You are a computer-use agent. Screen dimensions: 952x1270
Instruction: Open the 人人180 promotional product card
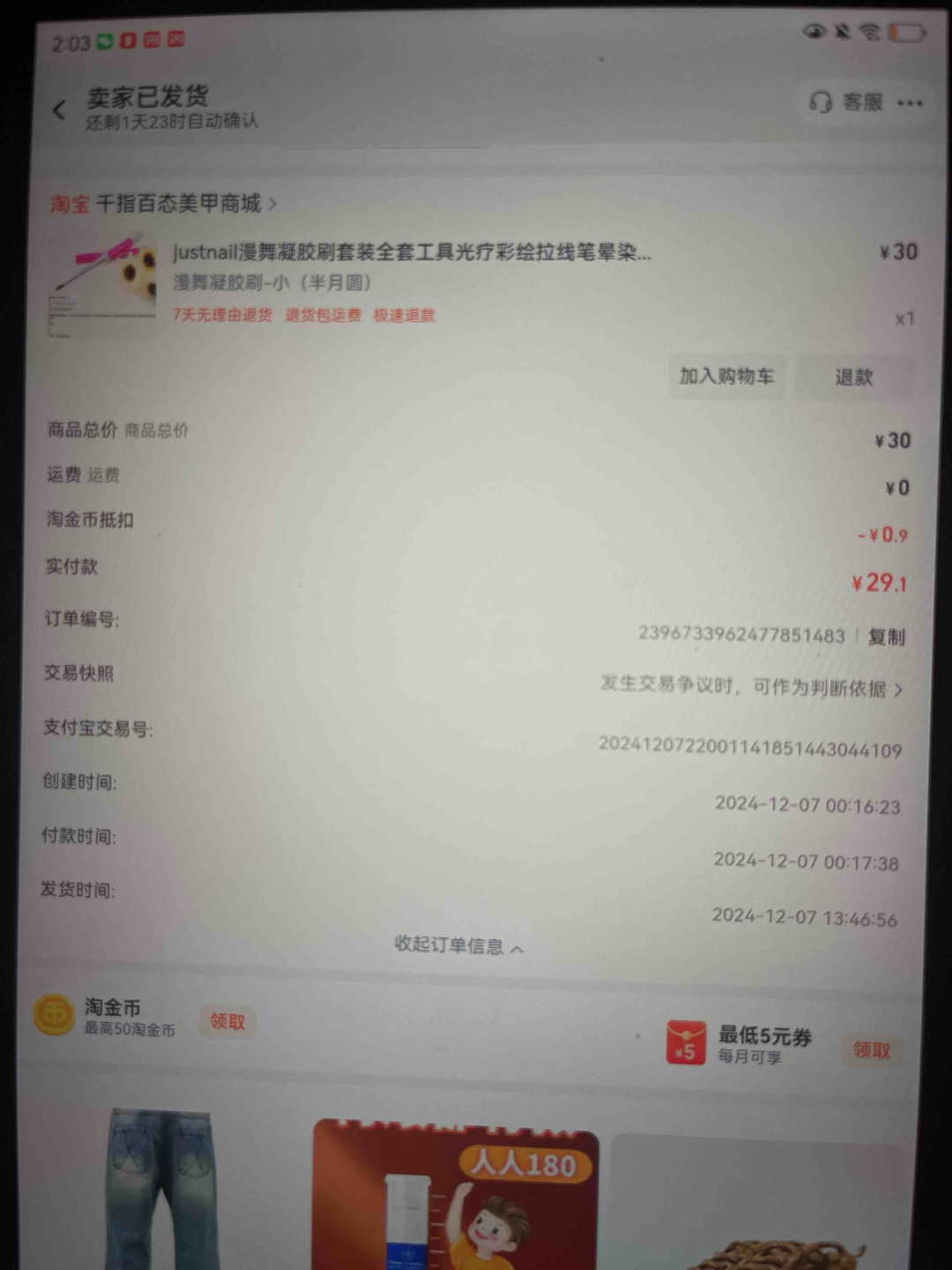tap(456, 1195)
